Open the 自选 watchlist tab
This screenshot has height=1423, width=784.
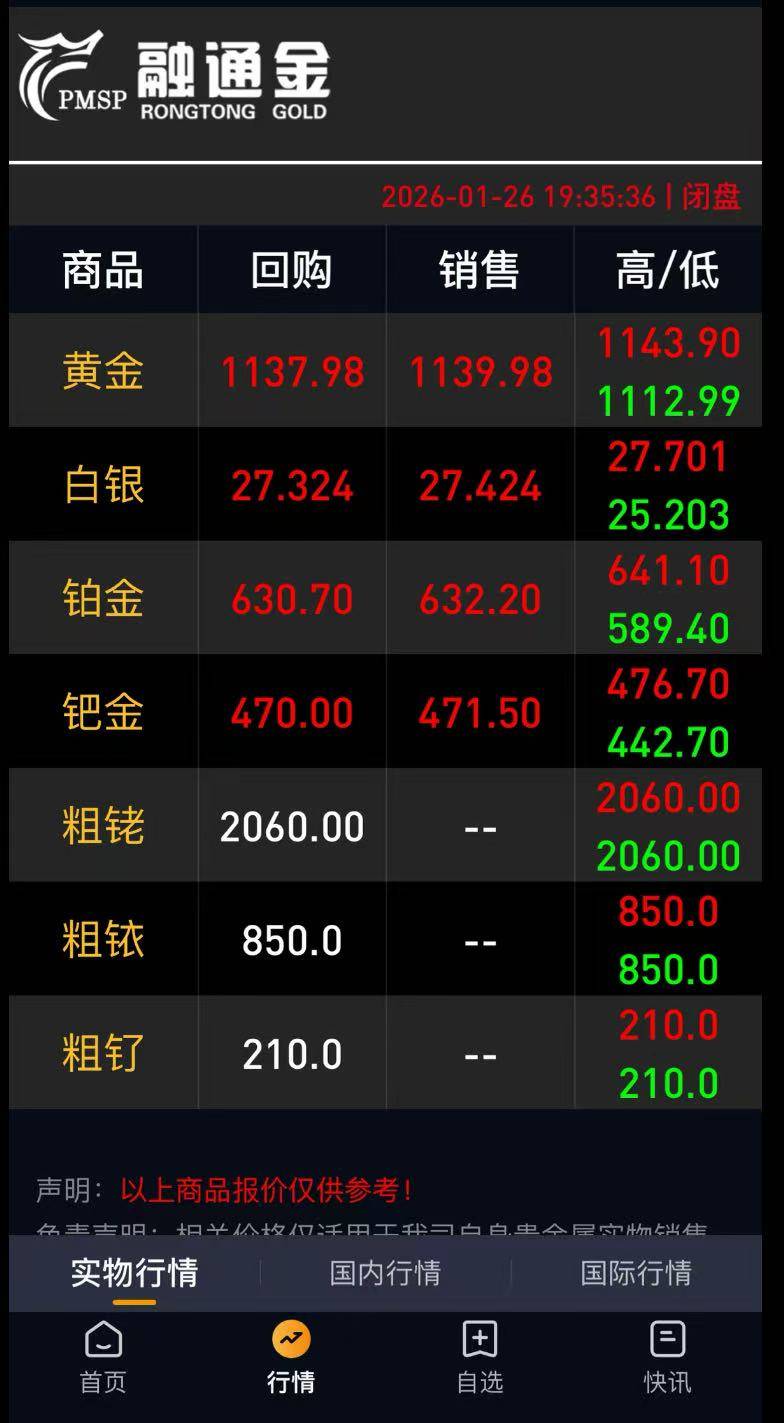[480, 1357]
